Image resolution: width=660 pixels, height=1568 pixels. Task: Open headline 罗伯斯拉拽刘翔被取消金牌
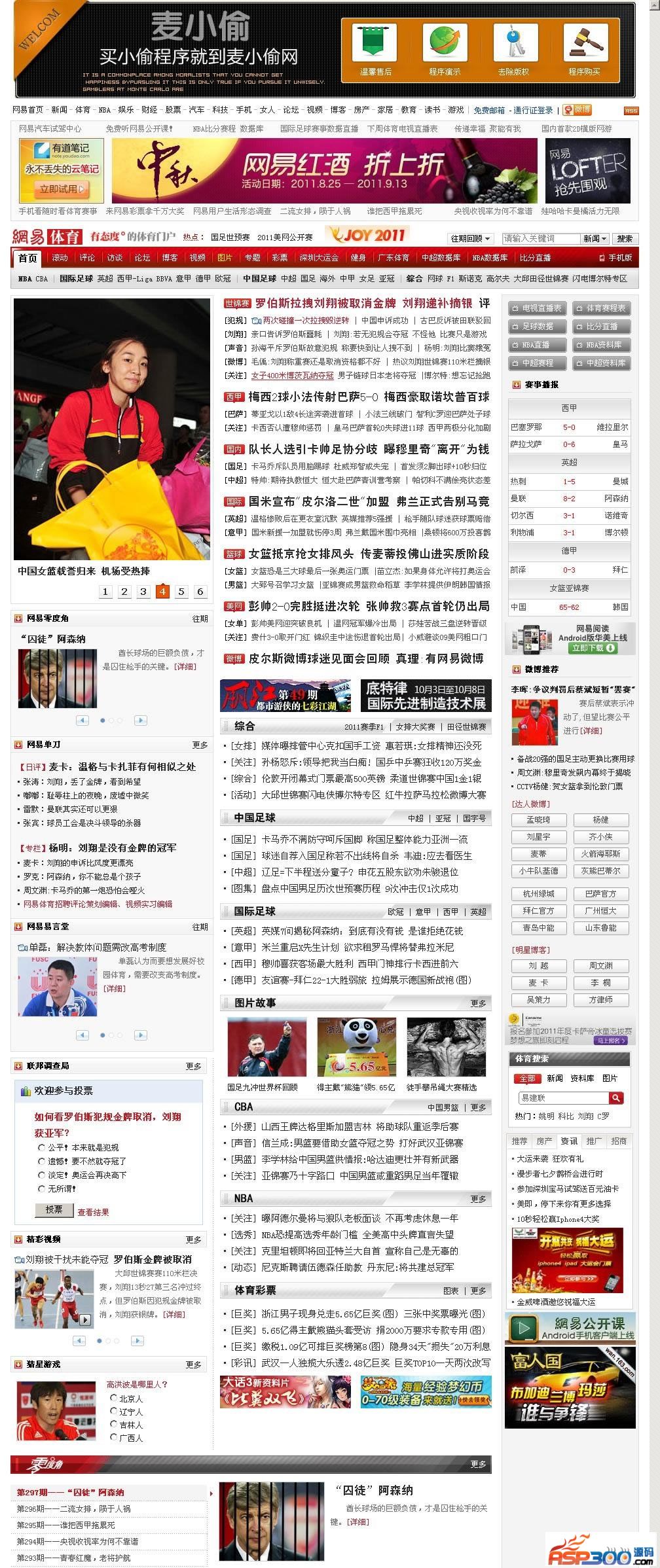tap(325, 304)
